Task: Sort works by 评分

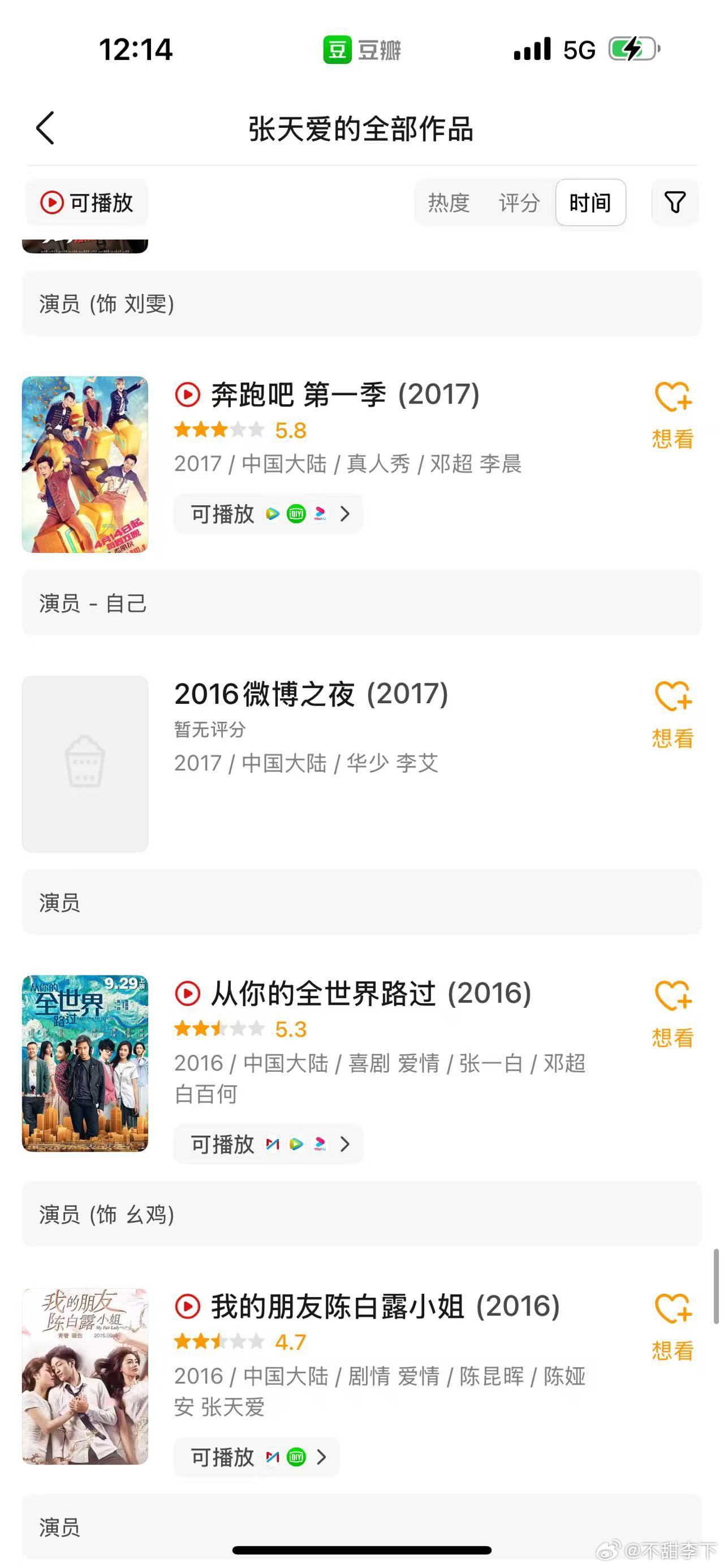Action: (x=519, y=203)
